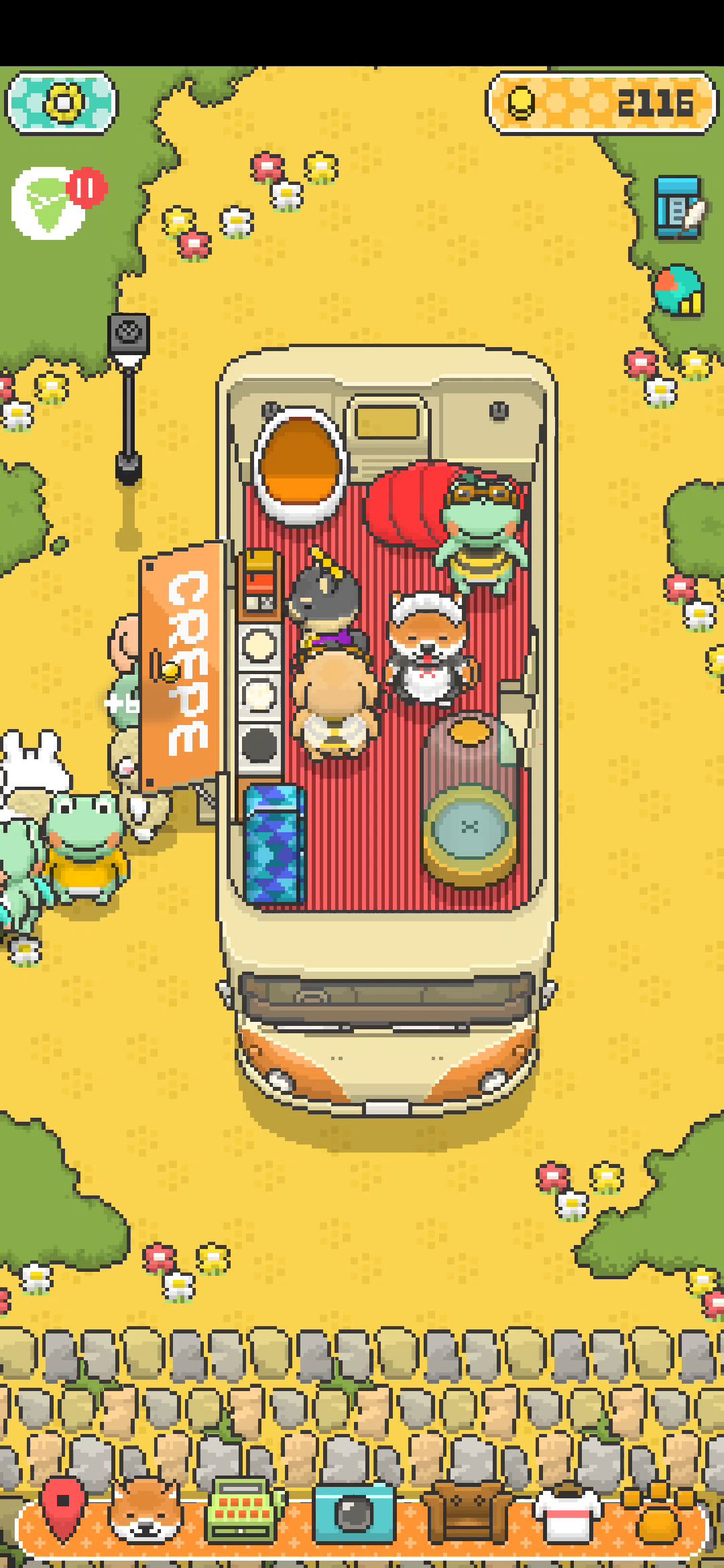Open the cash register menu
Viewport: 724px width, 1568px height.
pyautogui.click(x=243, y=1513)
